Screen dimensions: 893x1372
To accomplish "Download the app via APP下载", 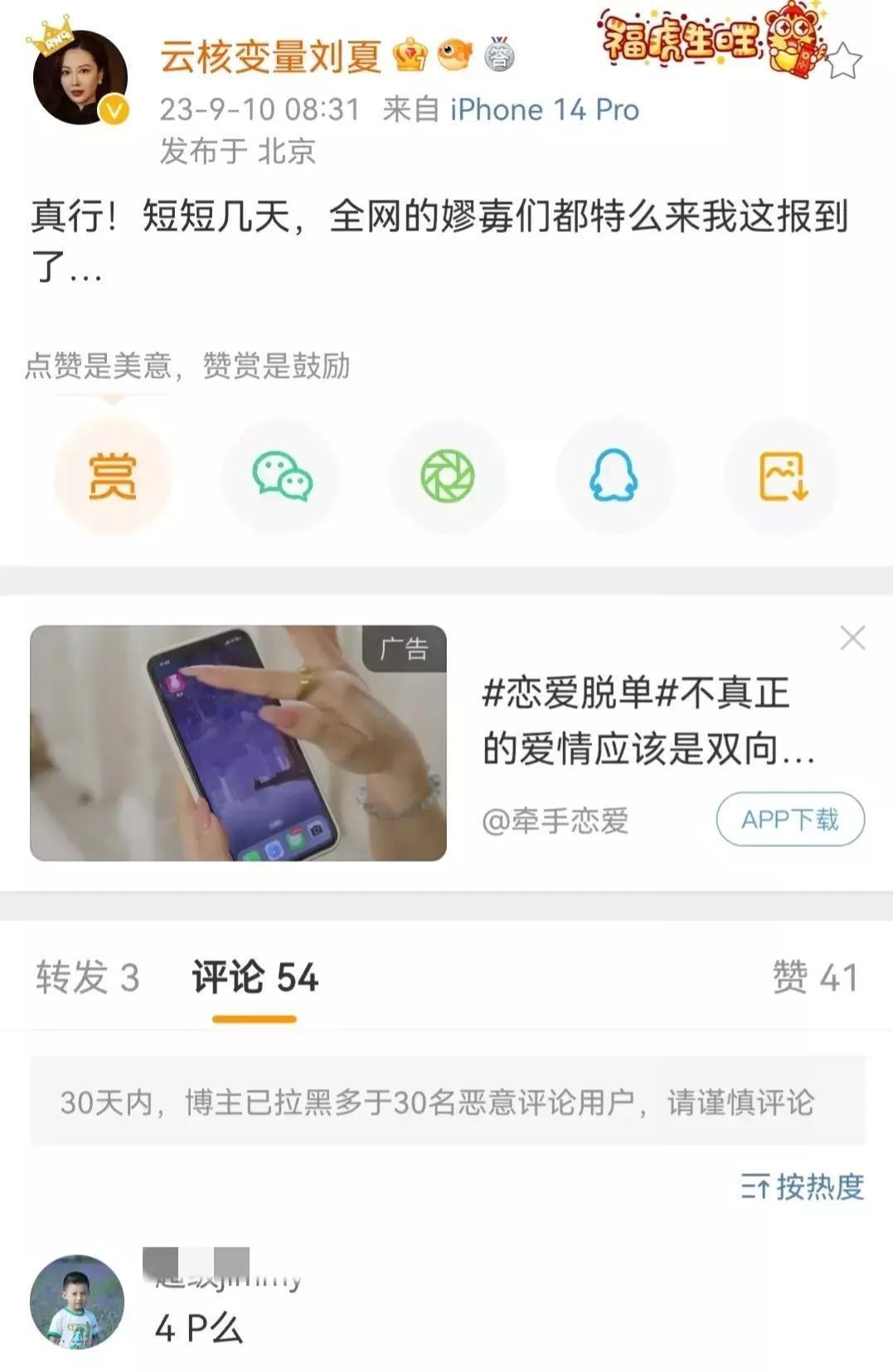I will point(789,820).
